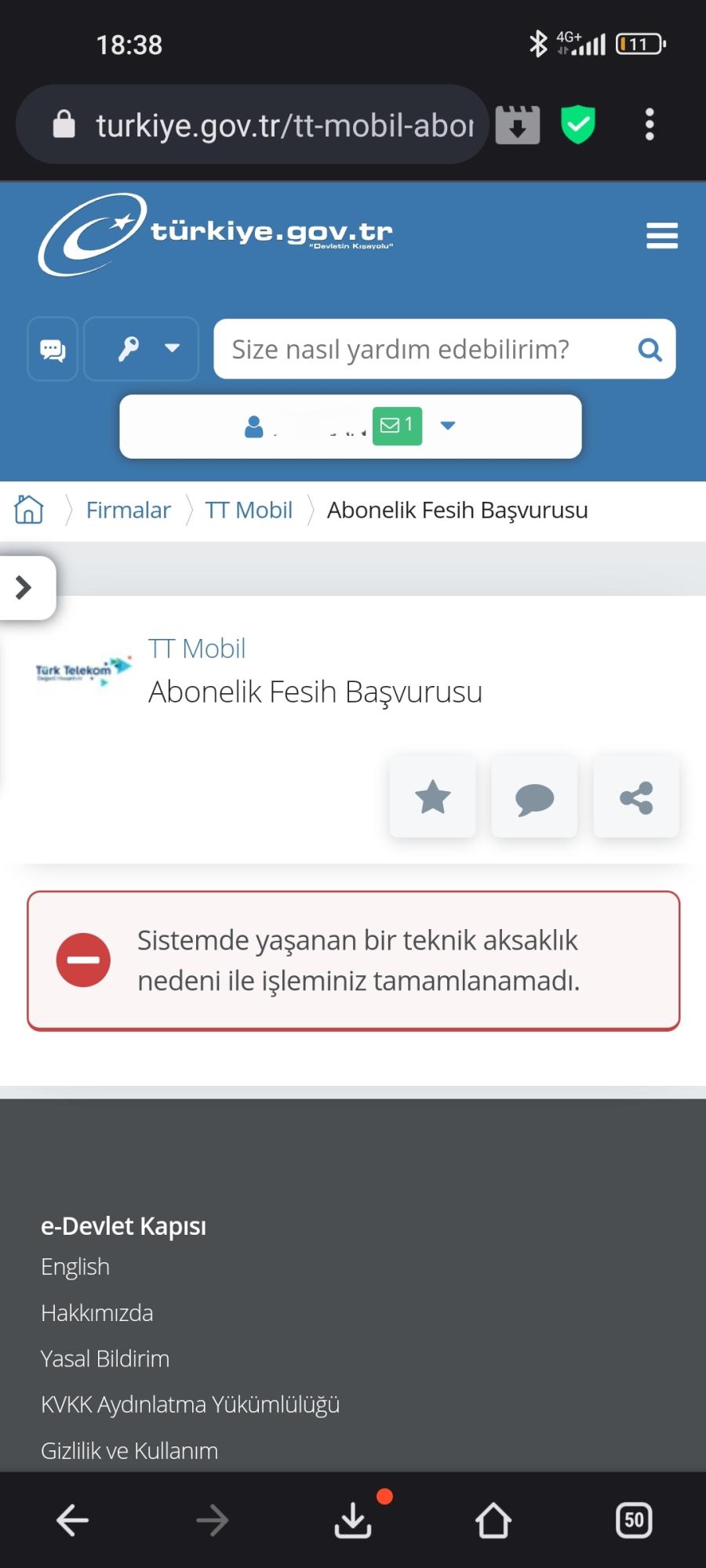Open the hamburger menu on türkiye.gov.tr

pos(661,235)
